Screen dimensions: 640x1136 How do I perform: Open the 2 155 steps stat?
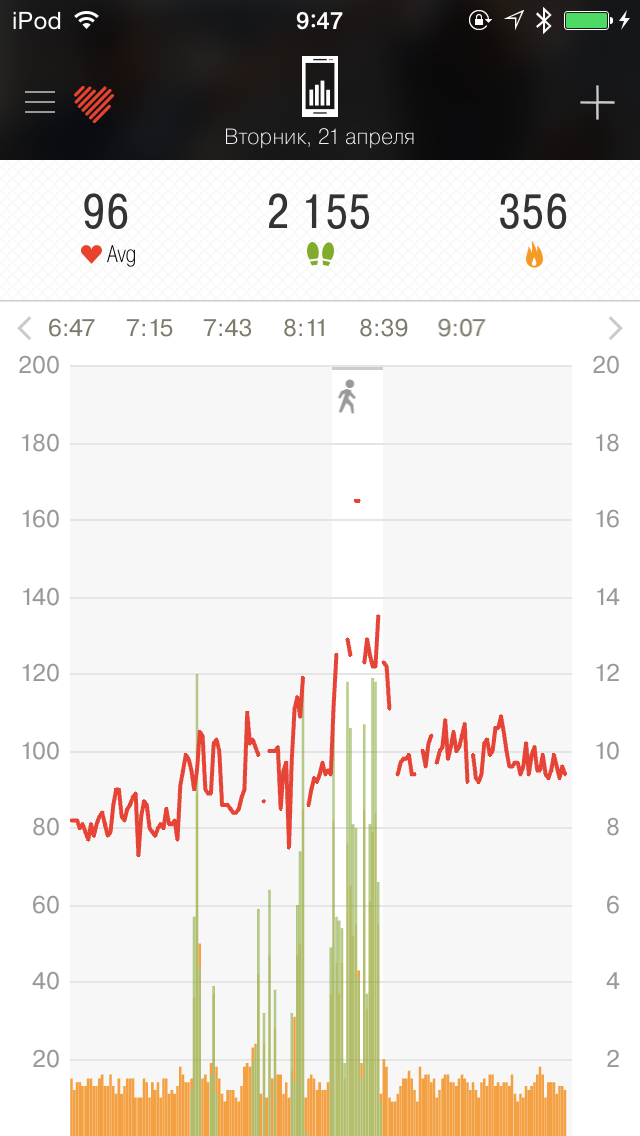click(x=319, y=228)
